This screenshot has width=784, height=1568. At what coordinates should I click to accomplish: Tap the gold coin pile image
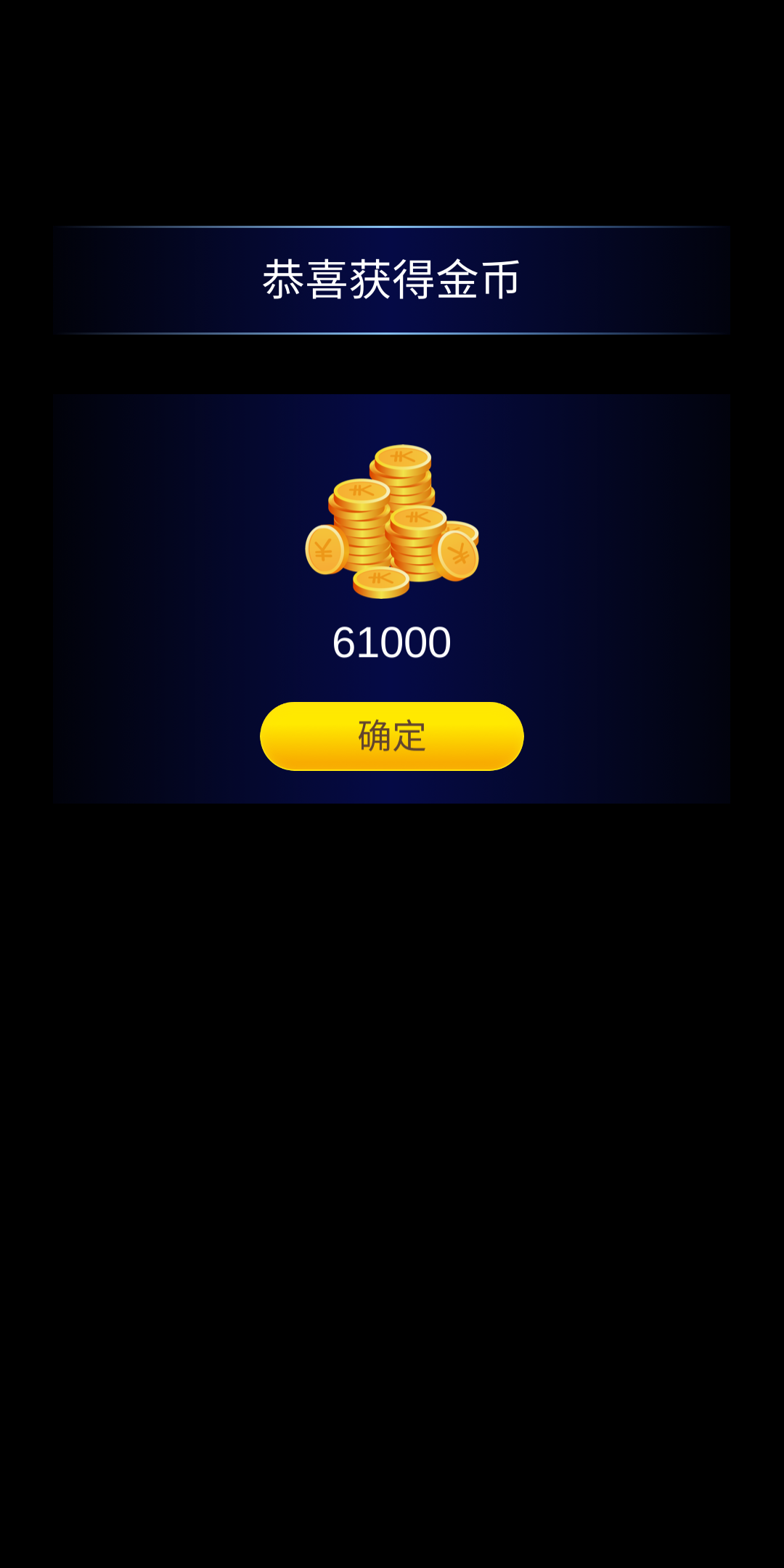[392, 523]
